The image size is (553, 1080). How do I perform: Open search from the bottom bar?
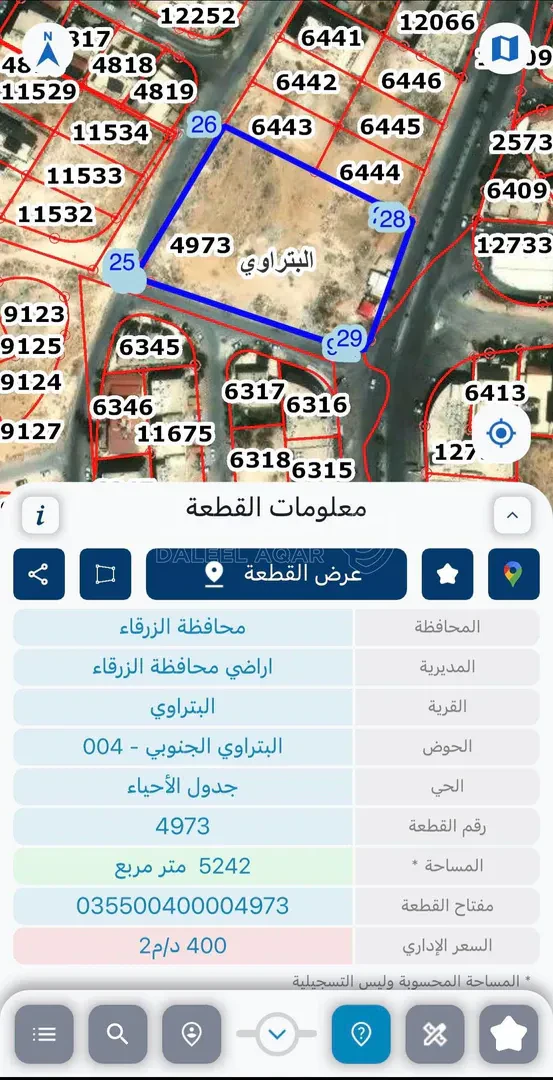[118, 1034]
